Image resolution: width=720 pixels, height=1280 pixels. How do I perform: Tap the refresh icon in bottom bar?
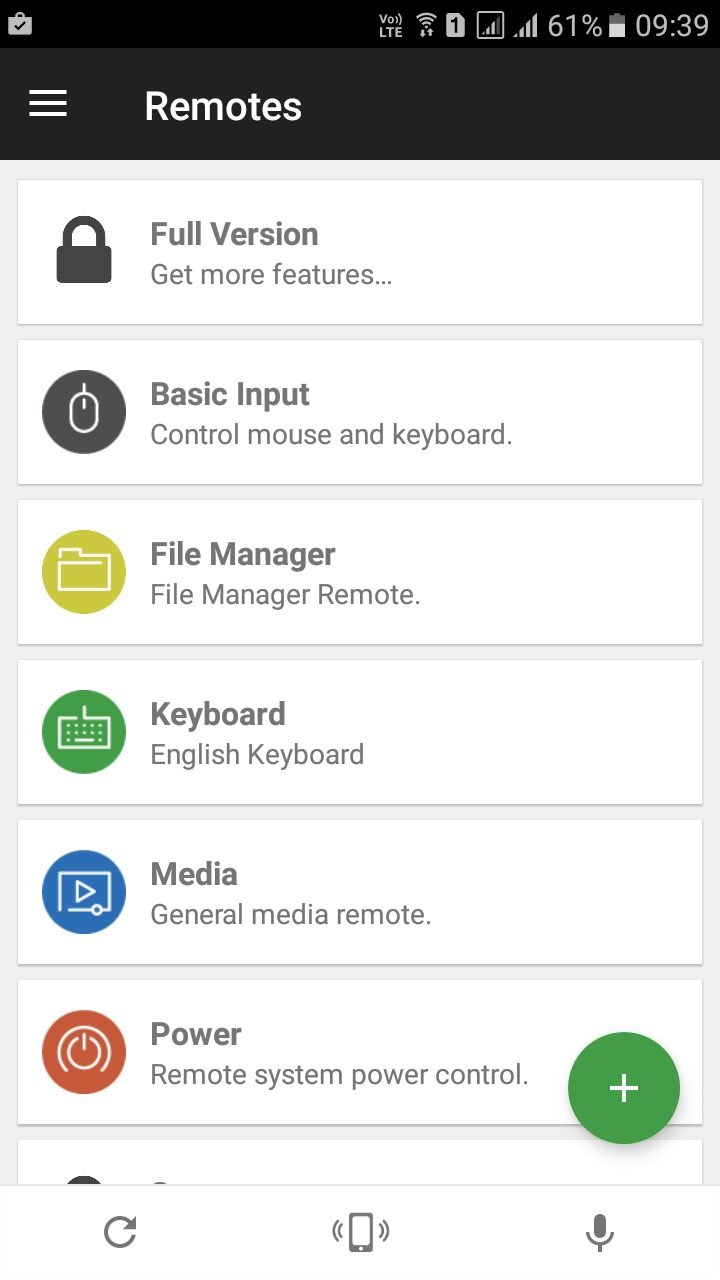click(120, 1232)
